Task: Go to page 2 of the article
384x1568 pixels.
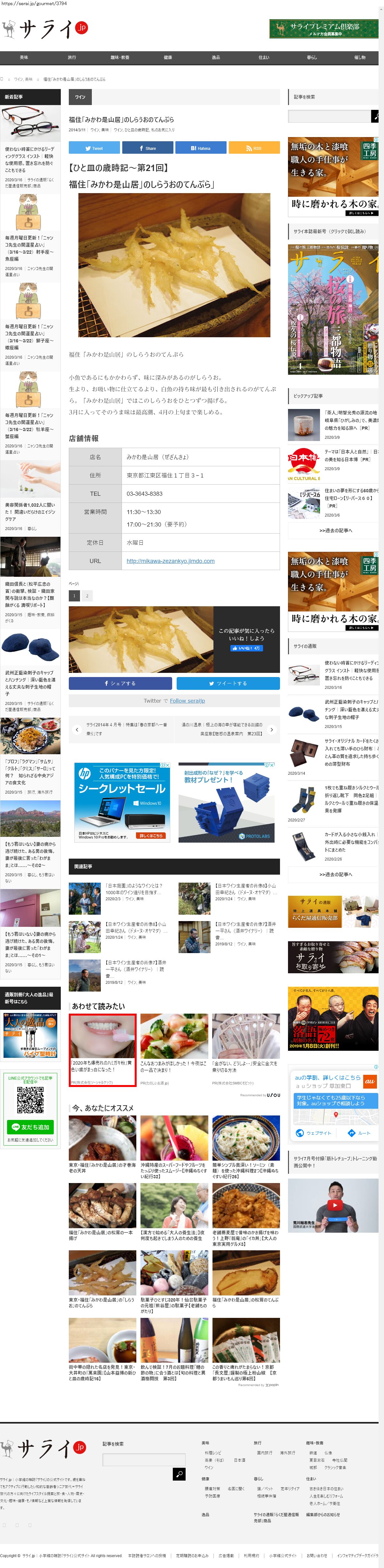Action: pyautogui.click(x=87, y=596)
